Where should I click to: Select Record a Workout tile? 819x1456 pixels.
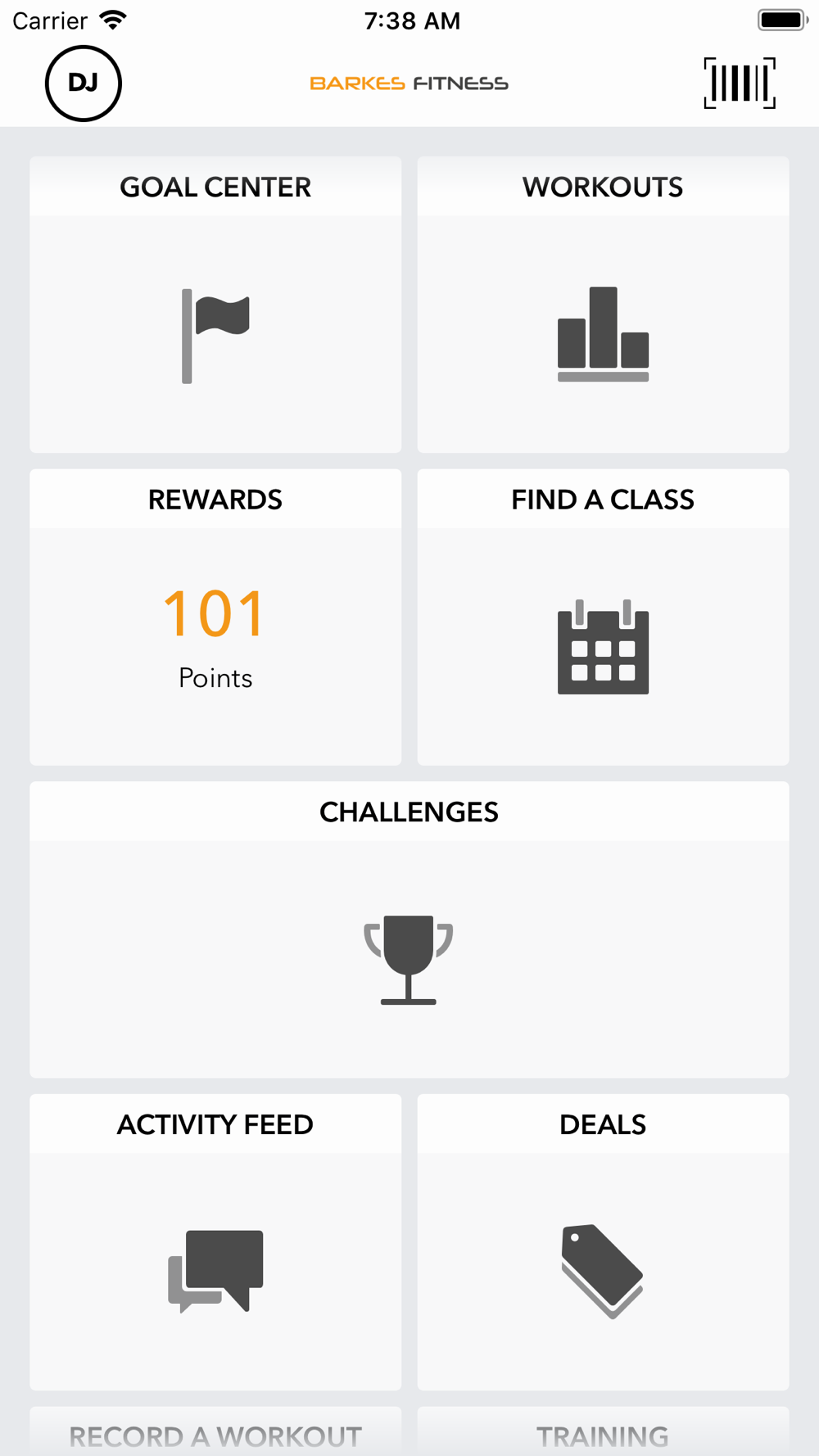[x=215, y=1431]
